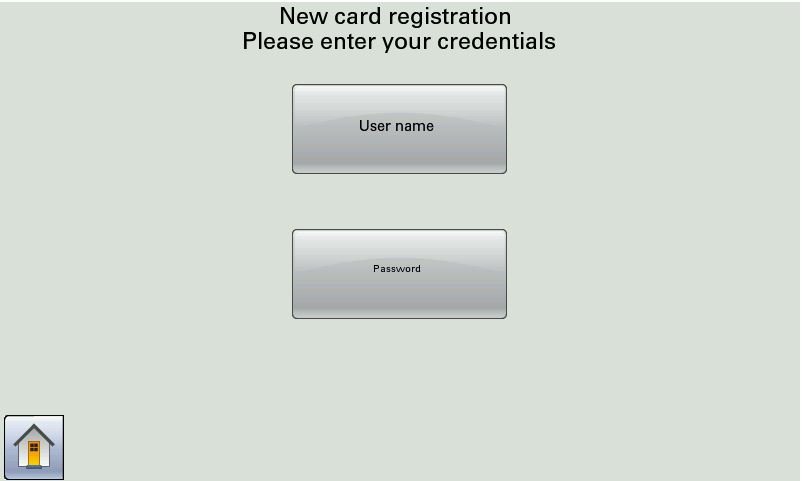The height and width of the screenshot is (481, 802).
Task: Tap the User name button
Action: (x=399, y=129)
